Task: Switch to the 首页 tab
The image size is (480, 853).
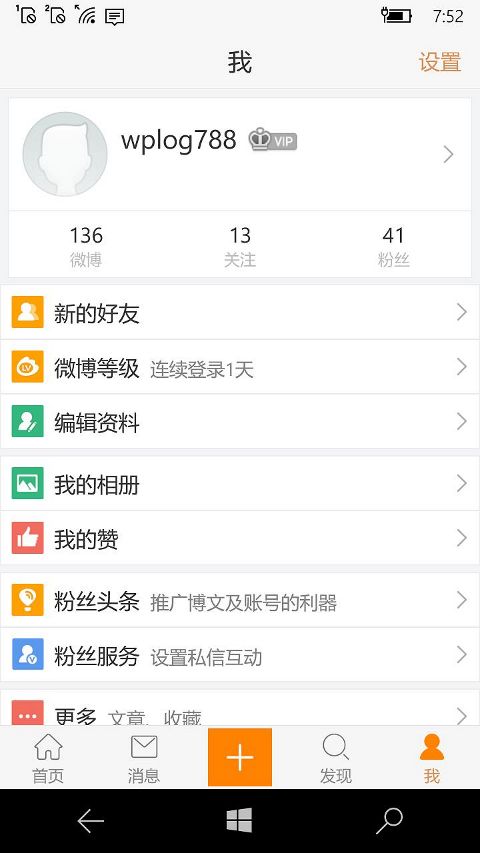Action: (48, 758)
